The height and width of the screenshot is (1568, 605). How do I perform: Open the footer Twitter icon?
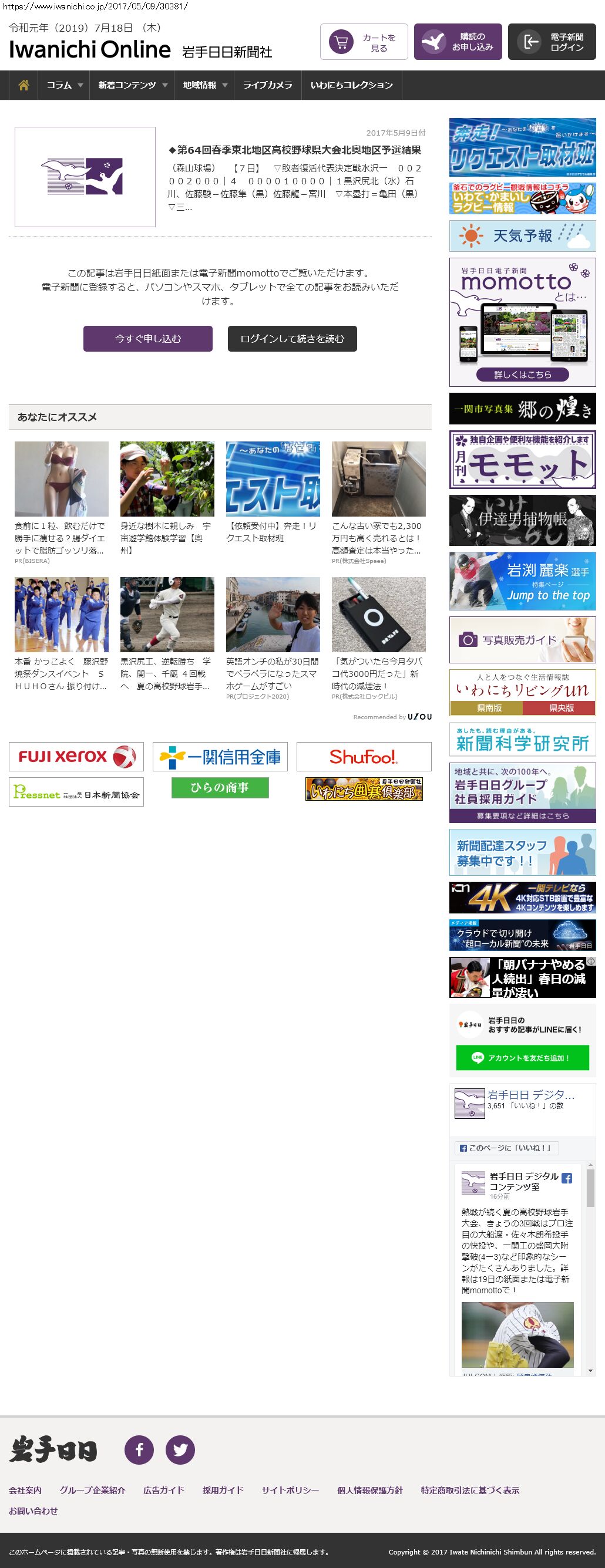[180, 1449]
